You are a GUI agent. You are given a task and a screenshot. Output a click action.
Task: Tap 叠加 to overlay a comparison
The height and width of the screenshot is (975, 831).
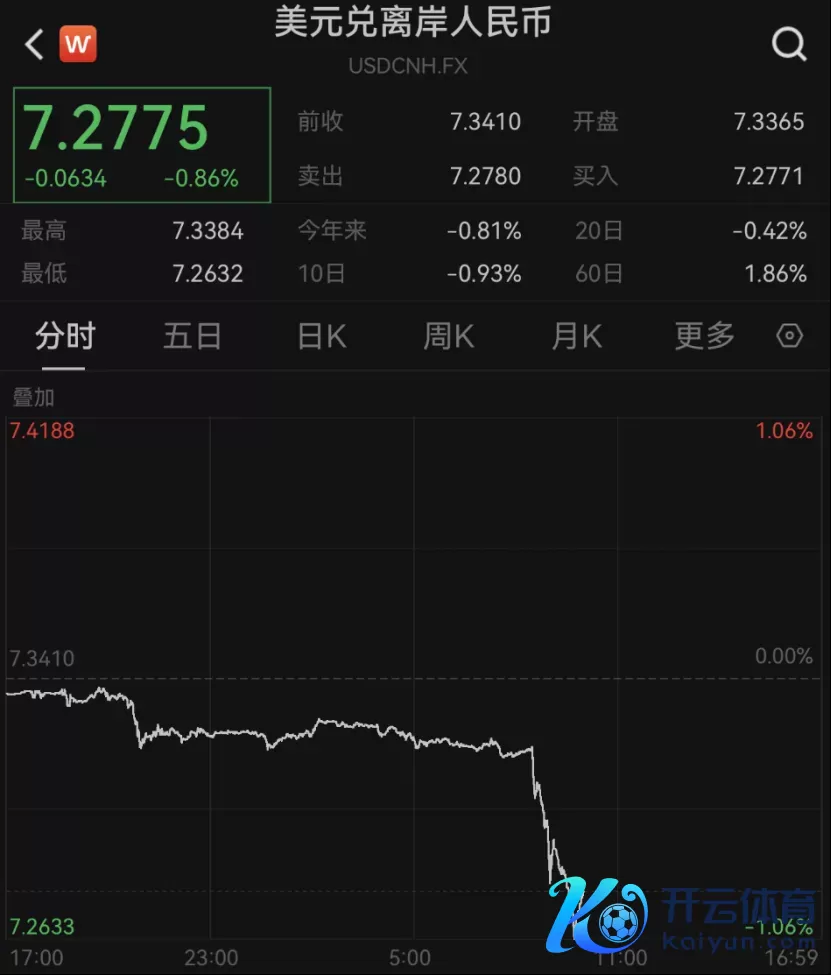33,397
